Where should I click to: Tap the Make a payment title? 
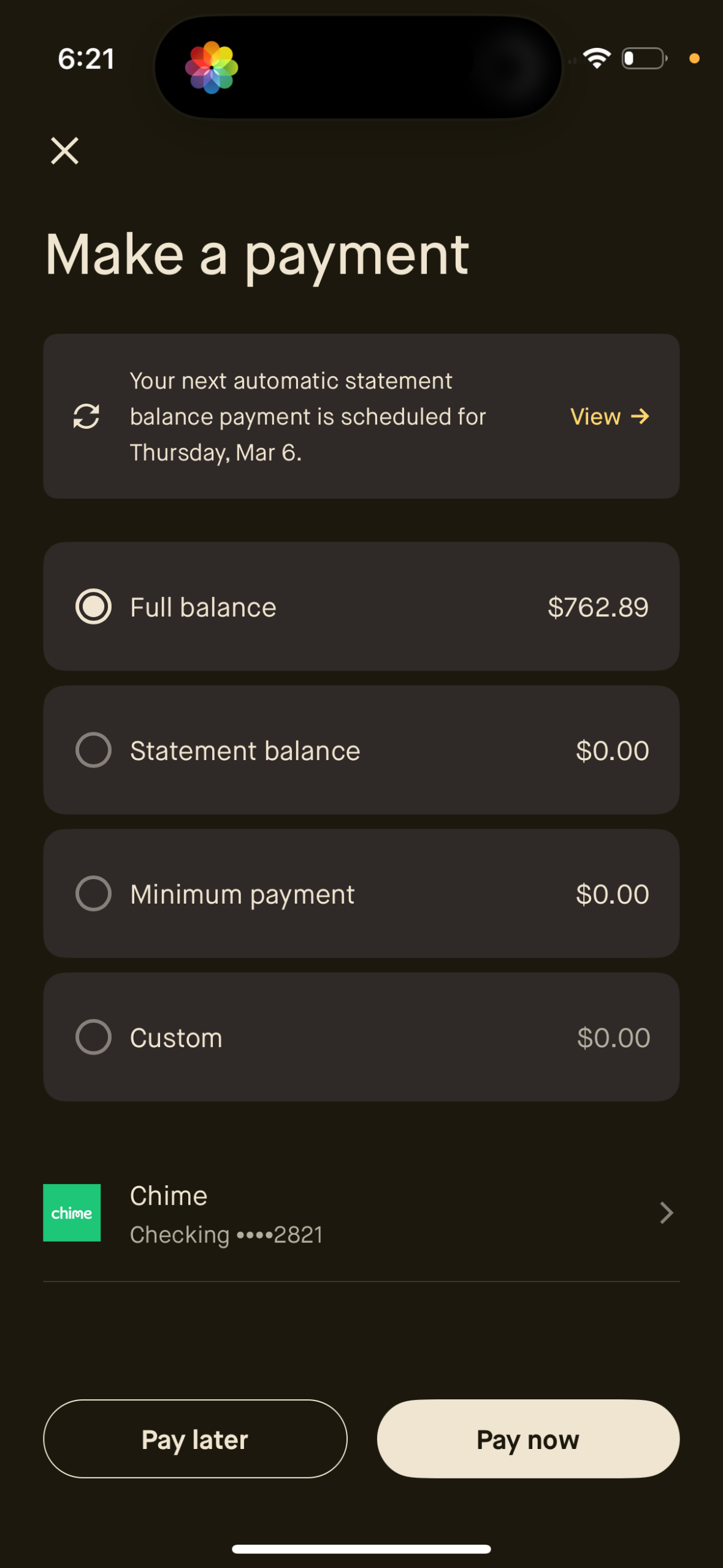pyautogui.click(x=258, y=255)
